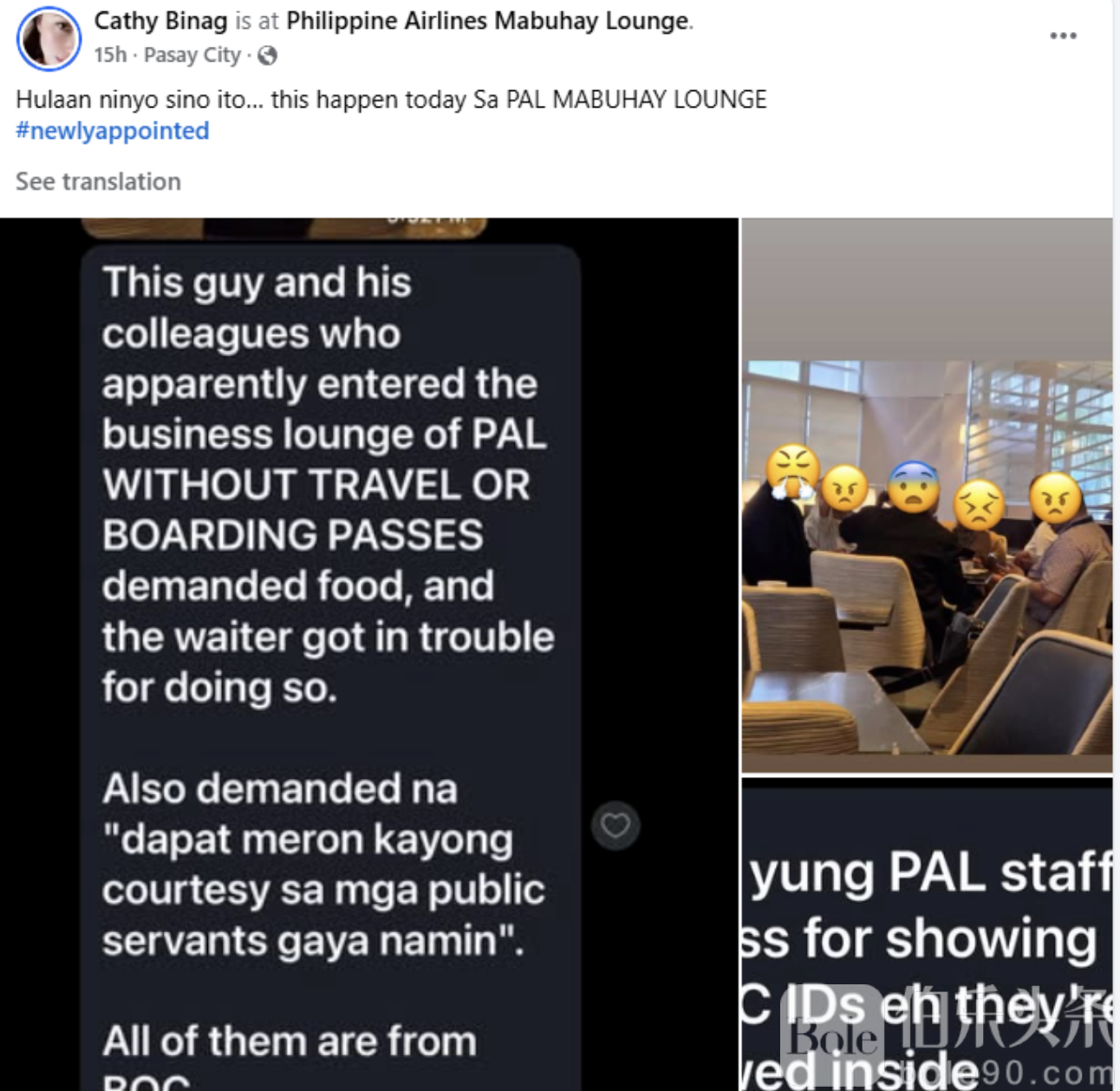The image size is (1120, 1091).
Task: Open Philippine Airlines Mabuhay Lounge page
Action: coord(488,21)
